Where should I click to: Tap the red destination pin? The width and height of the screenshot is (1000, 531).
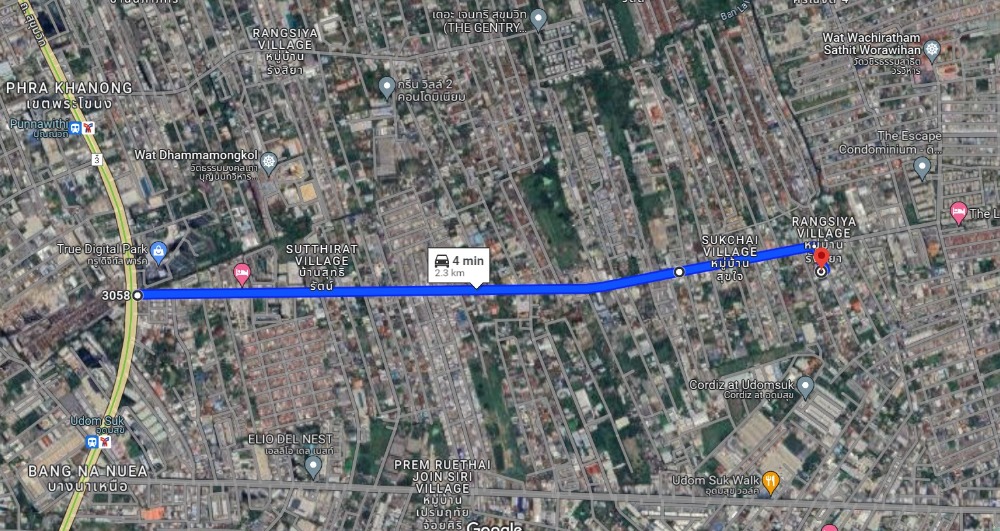coord(820,256)
